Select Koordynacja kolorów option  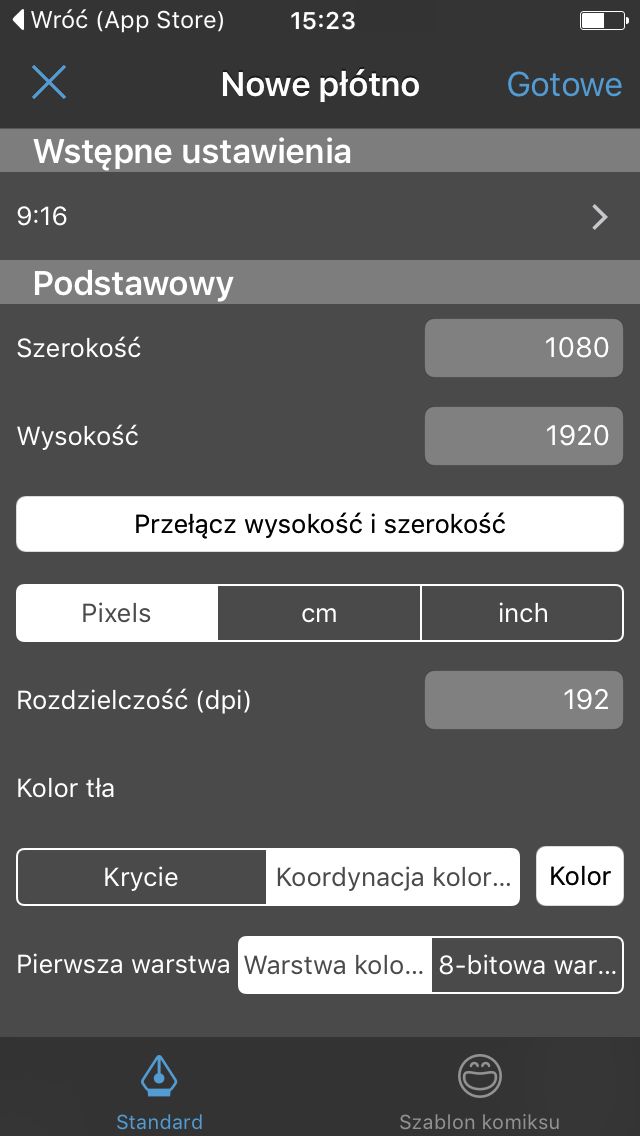(x=393, y=877)
